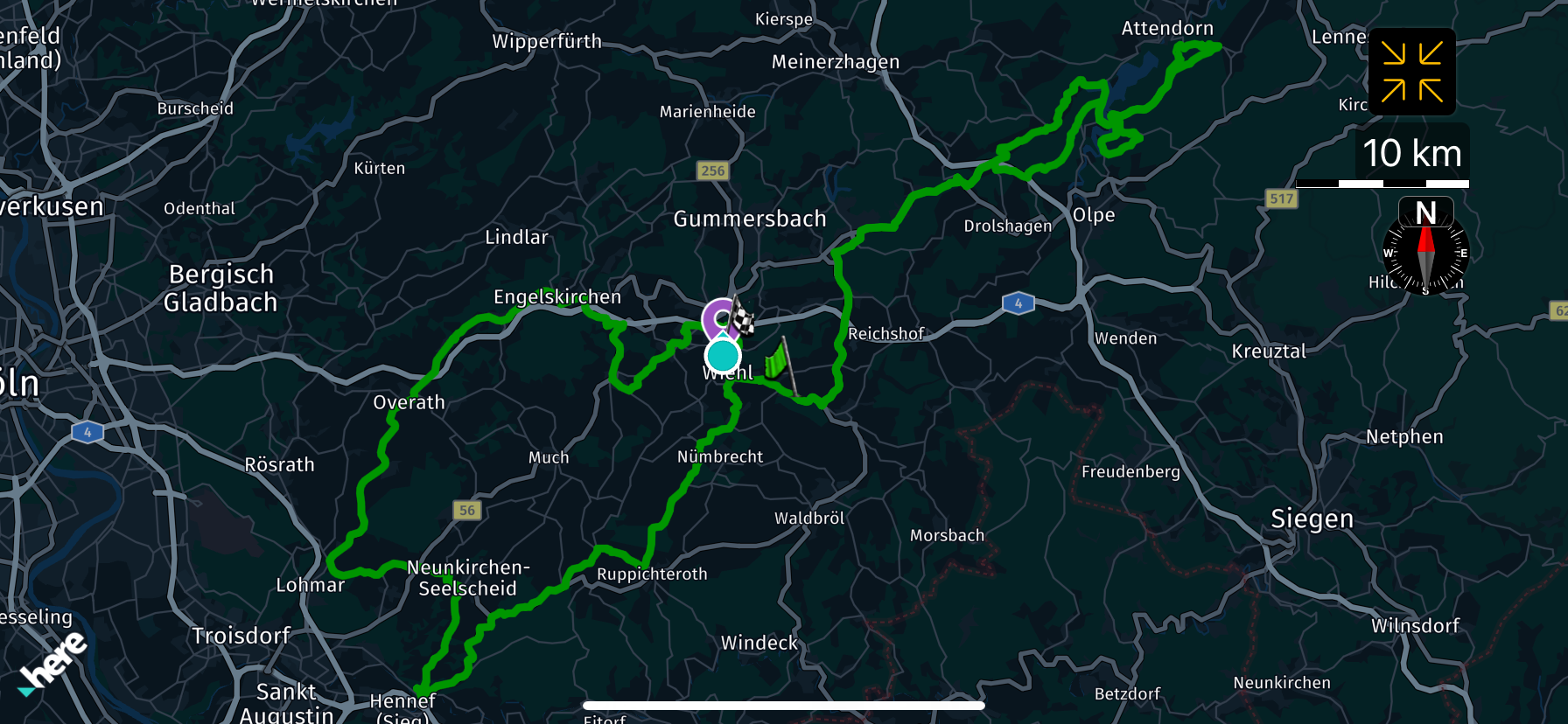
Task: Select the purple waypoint pin near Wiehl
Action: 717,317
